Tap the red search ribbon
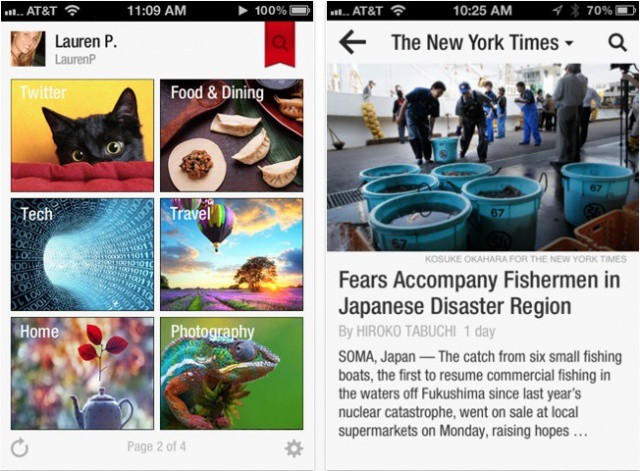The width and height of the screenshot is (640, 471). tap(280, 43)
